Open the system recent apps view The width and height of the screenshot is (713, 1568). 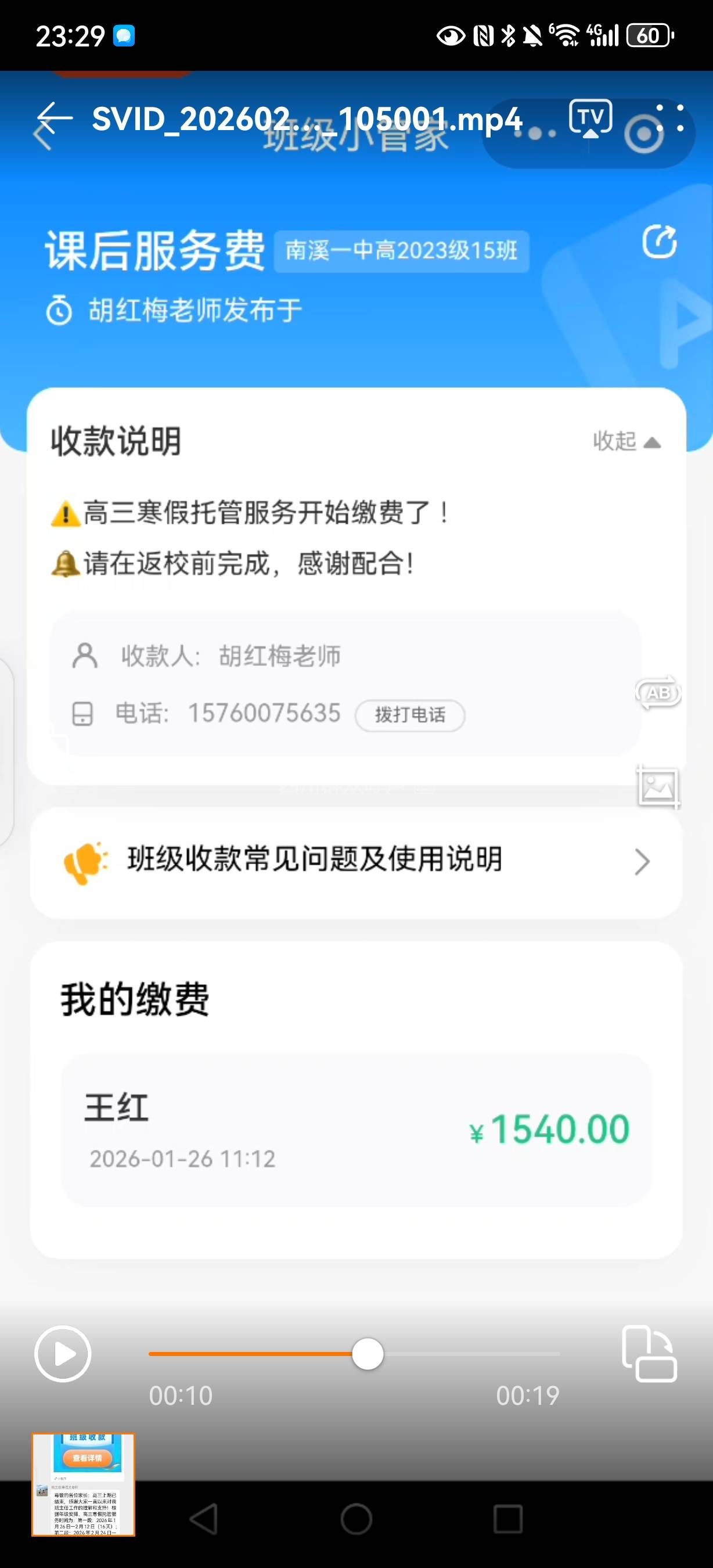508,1519
